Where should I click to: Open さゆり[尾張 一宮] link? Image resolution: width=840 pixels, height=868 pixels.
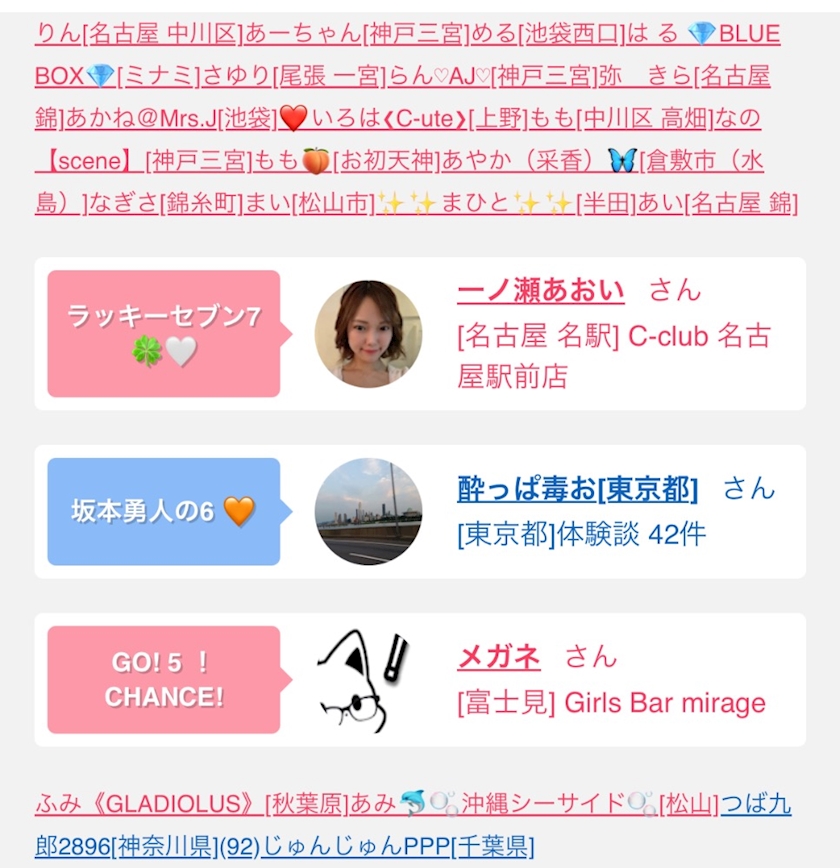point(294,76)
